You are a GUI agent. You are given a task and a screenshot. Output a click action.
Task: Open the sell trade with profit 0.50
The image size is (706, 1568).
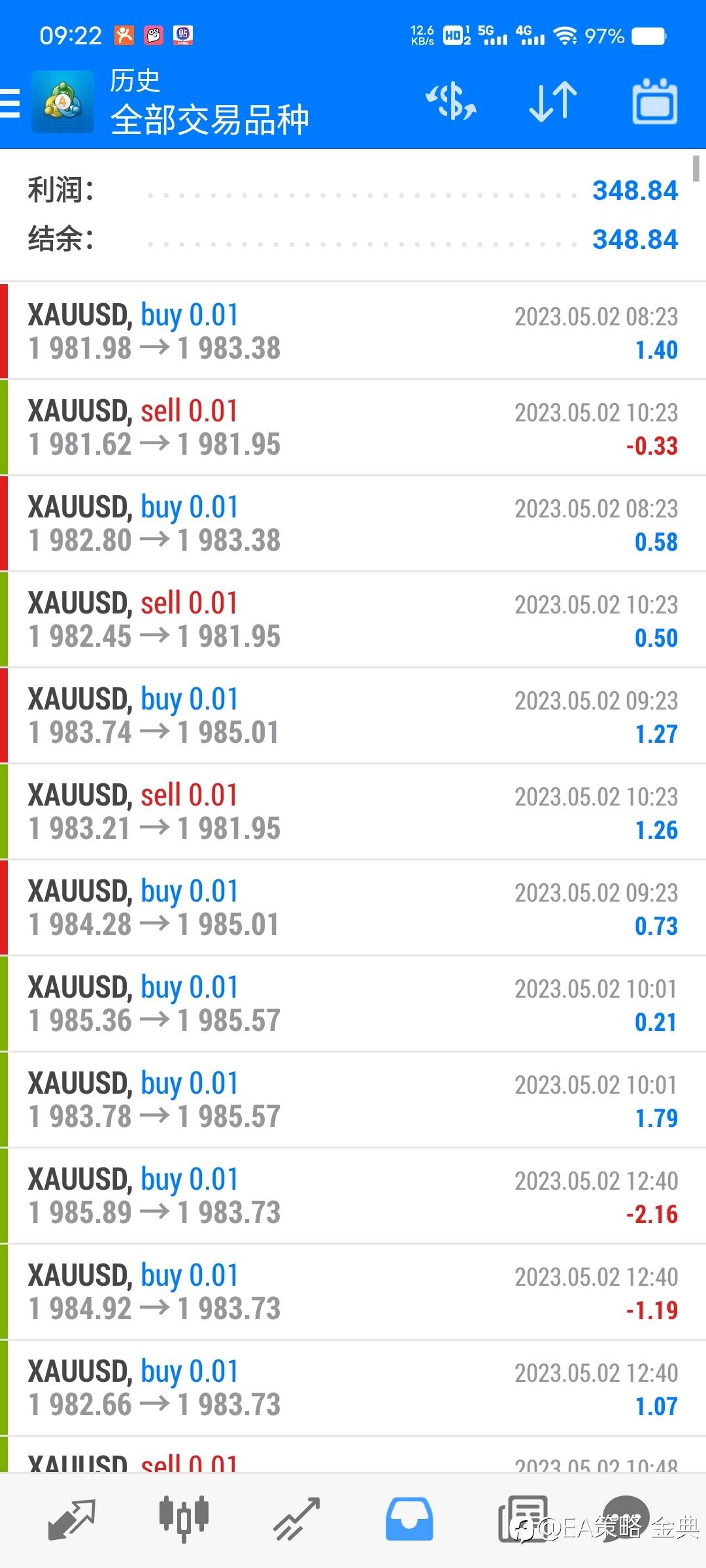pyautogui.click(x=353, y=619)
